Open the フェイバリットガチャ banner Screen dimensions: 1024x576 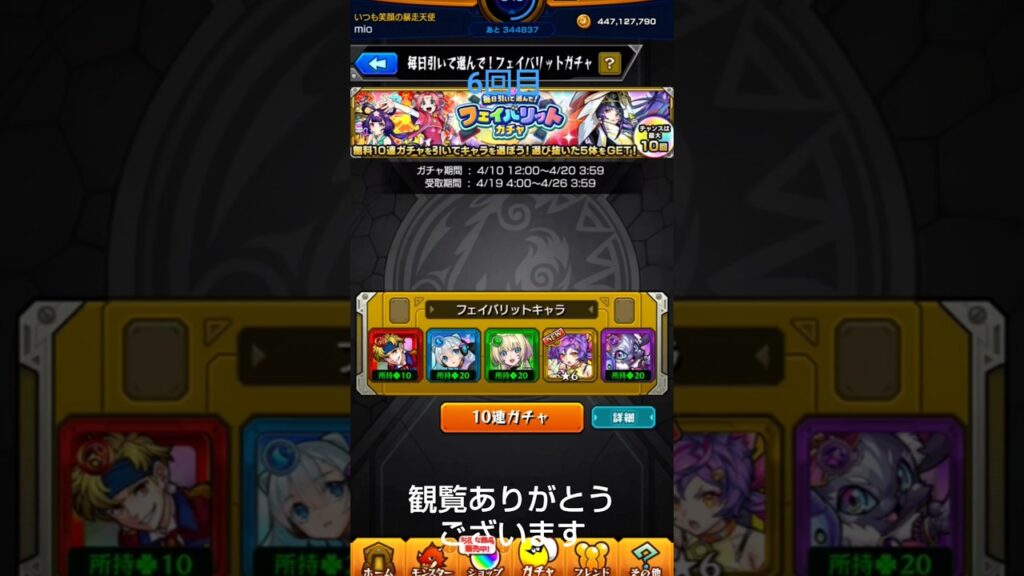[511, 122]
